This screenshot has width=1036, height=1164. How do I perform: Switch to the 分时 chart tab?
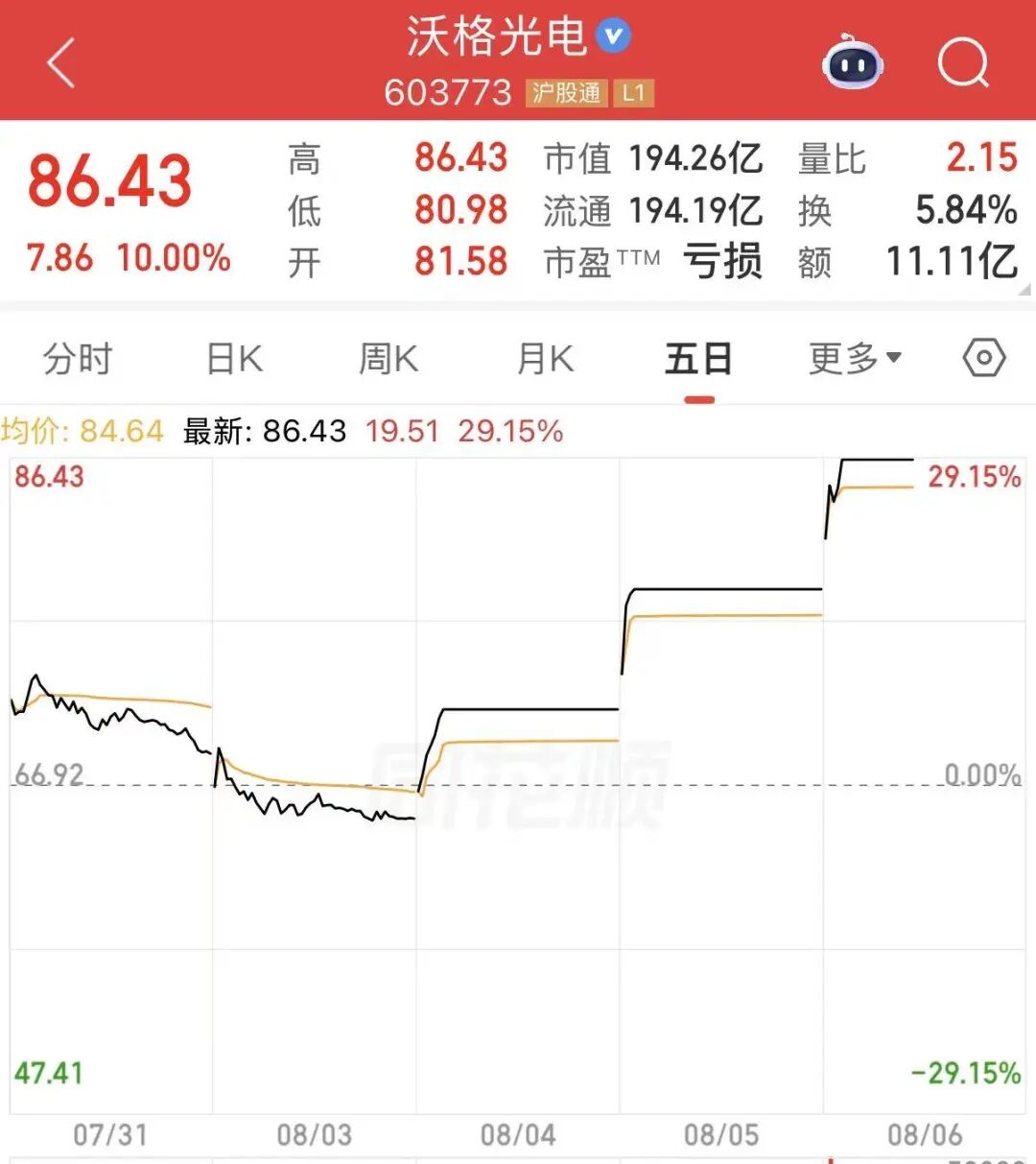coord(78,360)
